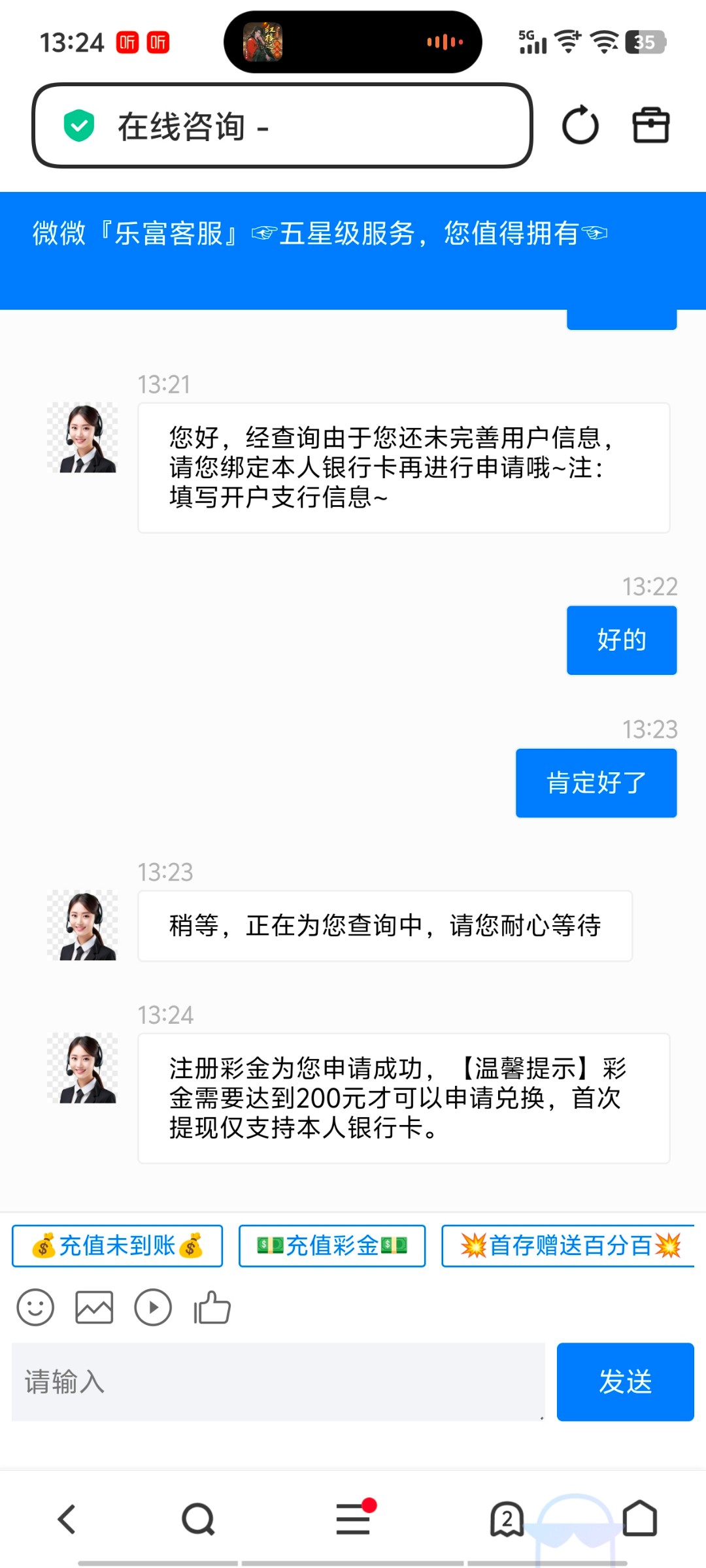Screen dimensions: 706x1568
Task: Choose the 充值彩金 quick reply chip
Action: (332, 1246)
